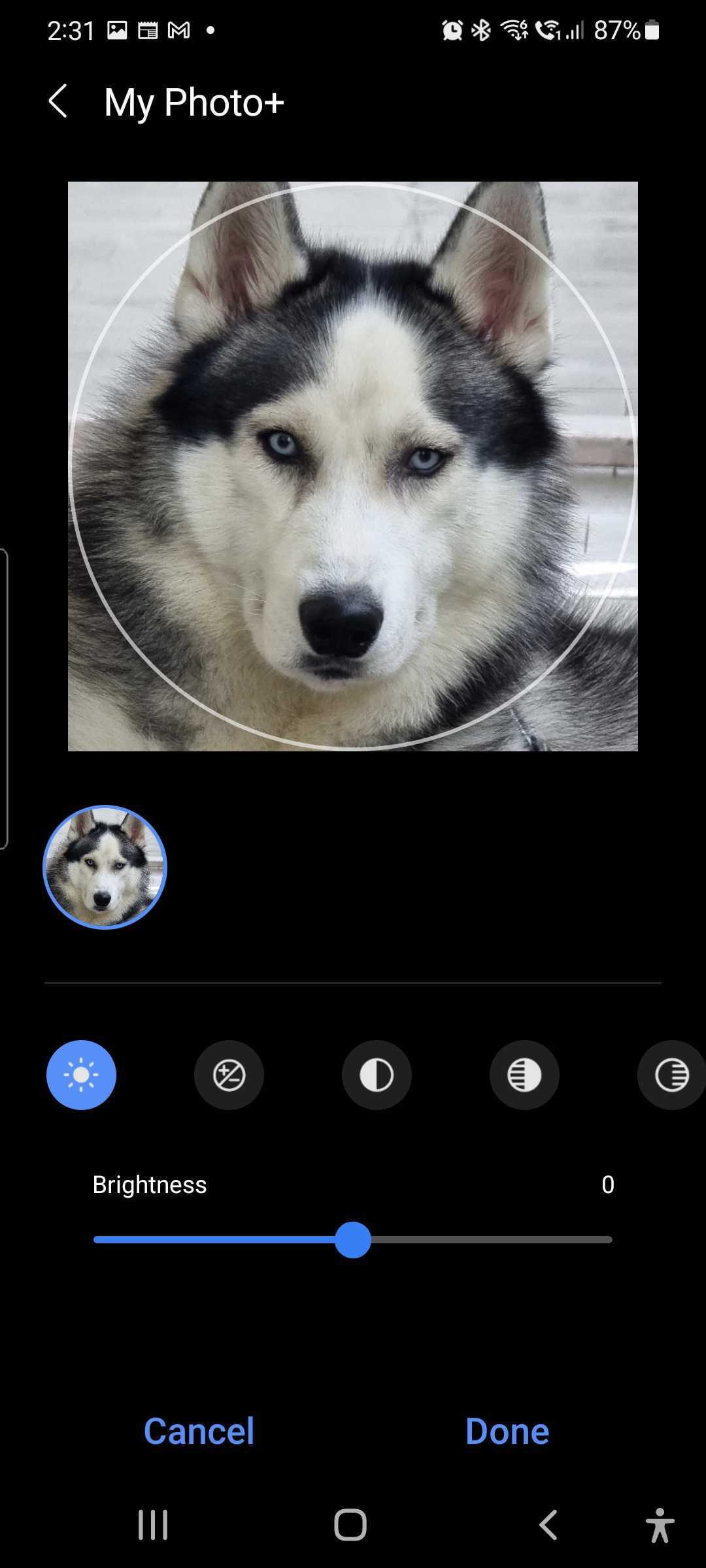
Task: Select the Brightness adjustment tool
Action: click(x=81, y=1075)
